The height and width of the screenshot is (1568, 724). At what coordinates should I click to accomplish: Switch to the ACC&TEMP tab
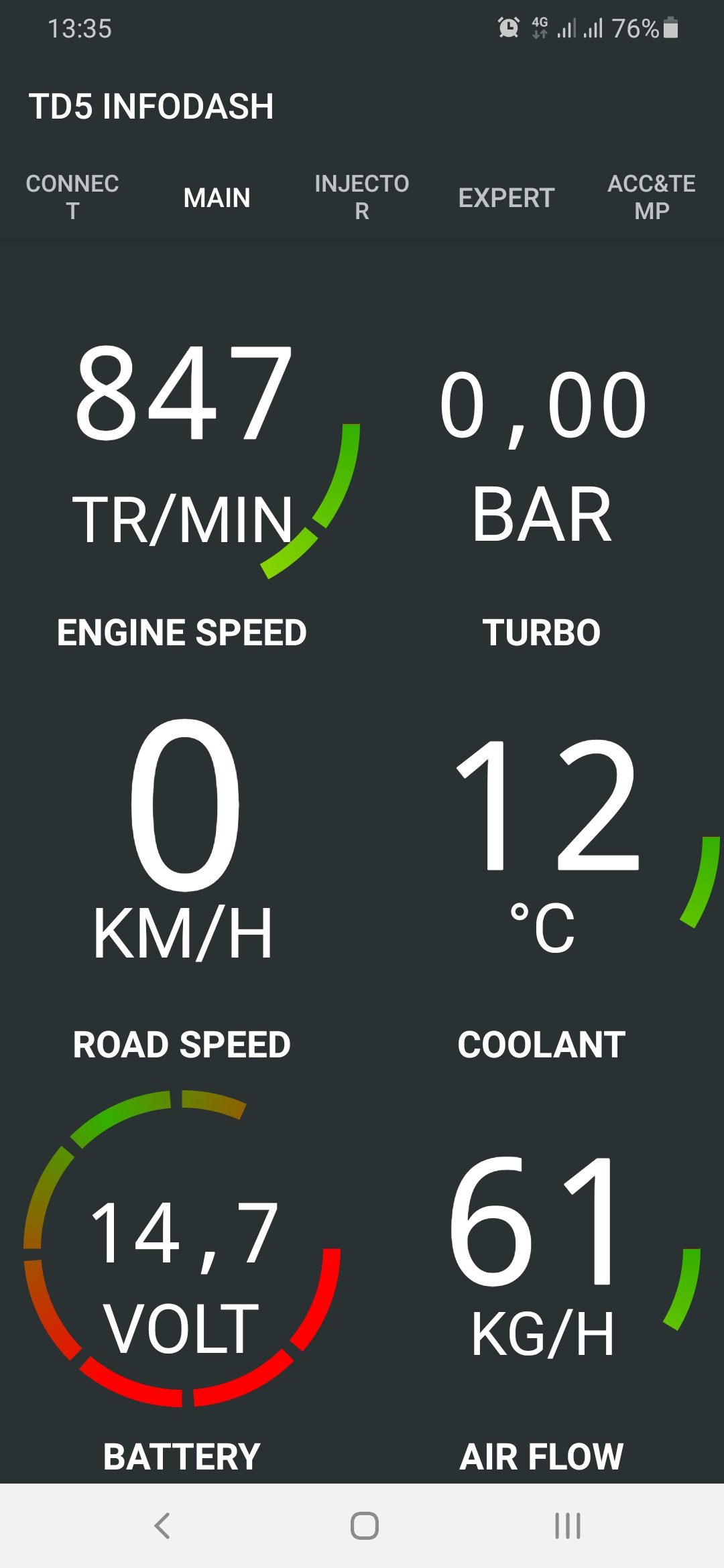[x=652, y=197]
